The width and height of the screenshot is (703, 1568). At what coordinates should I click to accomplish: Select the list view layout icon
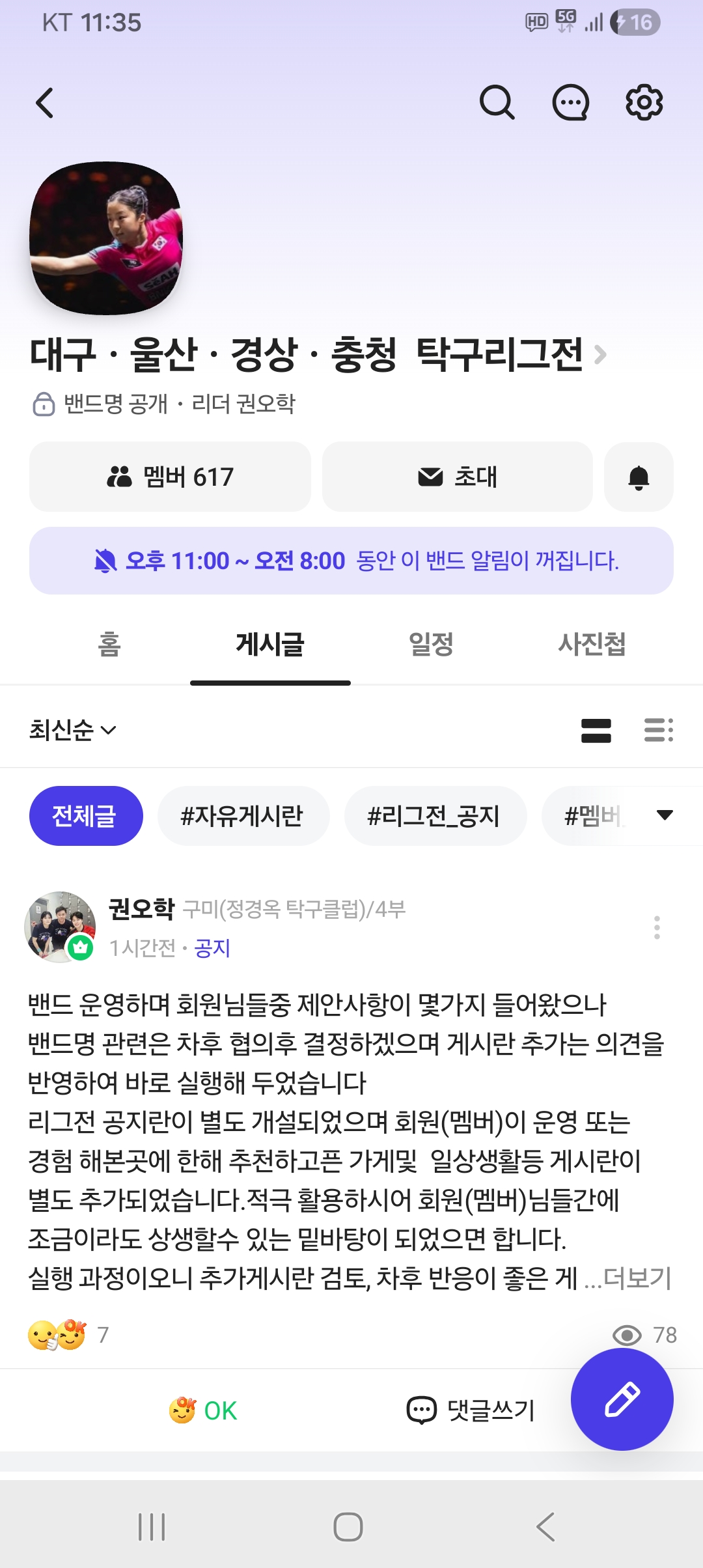(659, 730)
